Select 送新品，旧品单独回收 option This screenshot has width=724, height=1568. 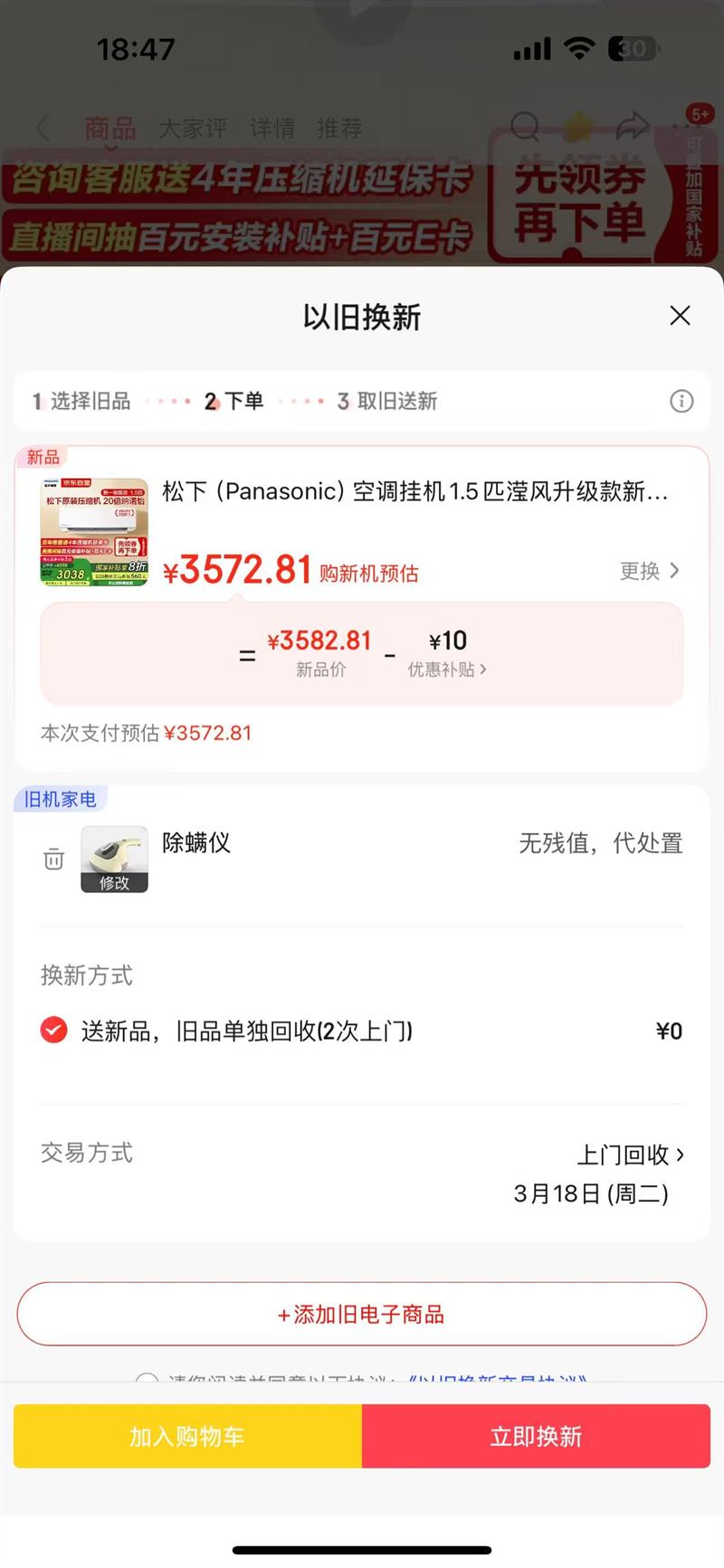(54, 1030)
